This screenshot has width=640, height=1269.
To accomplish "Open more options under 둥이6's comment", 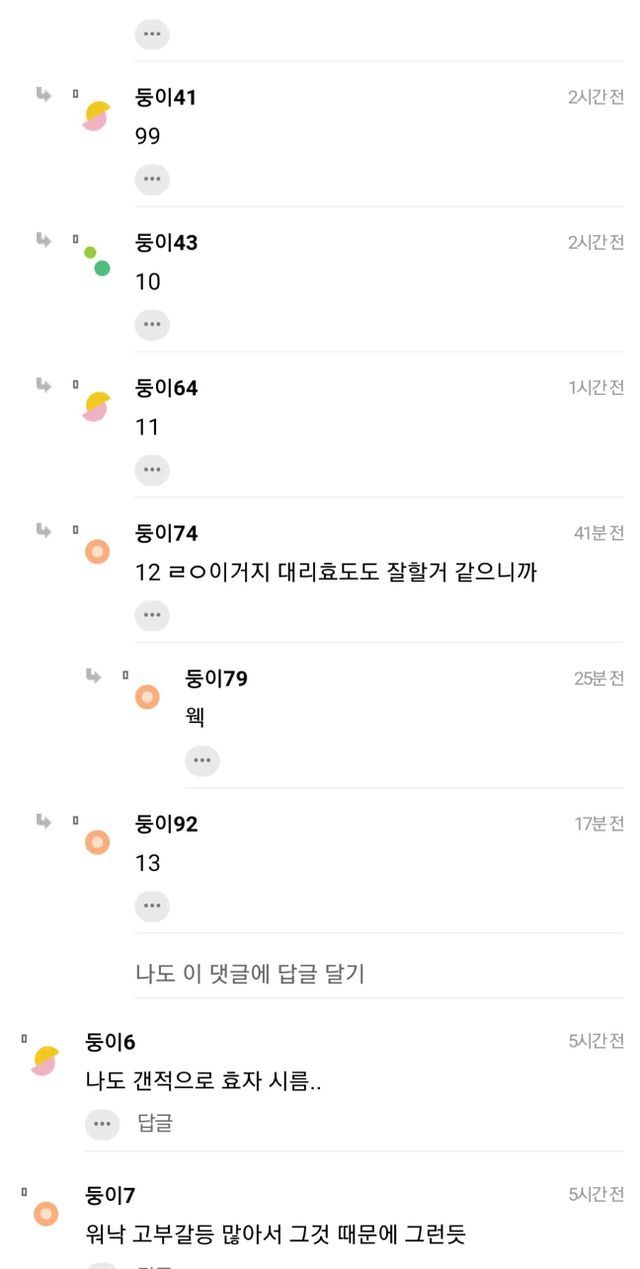I will [102, 1124].
